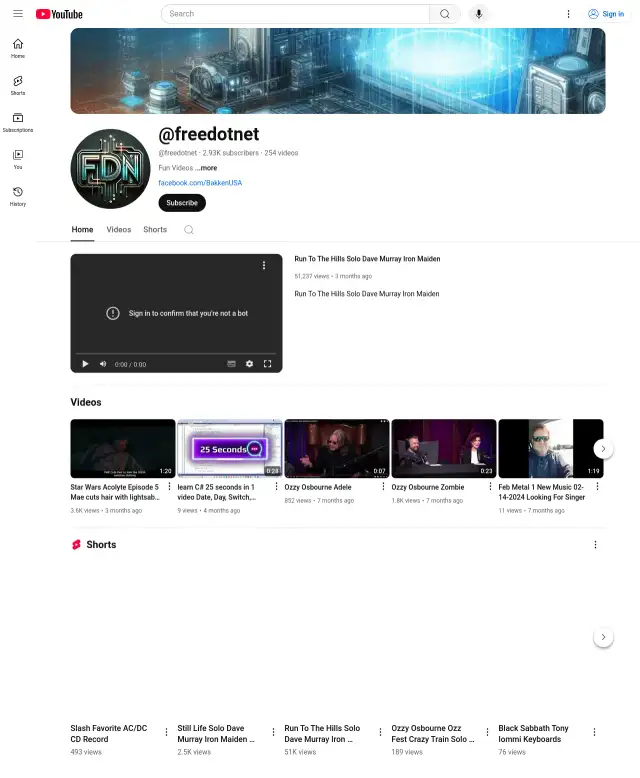This screenshot has height=778, width=640.
Task: Tap the YouTube search box
Action: coord(295,14)
